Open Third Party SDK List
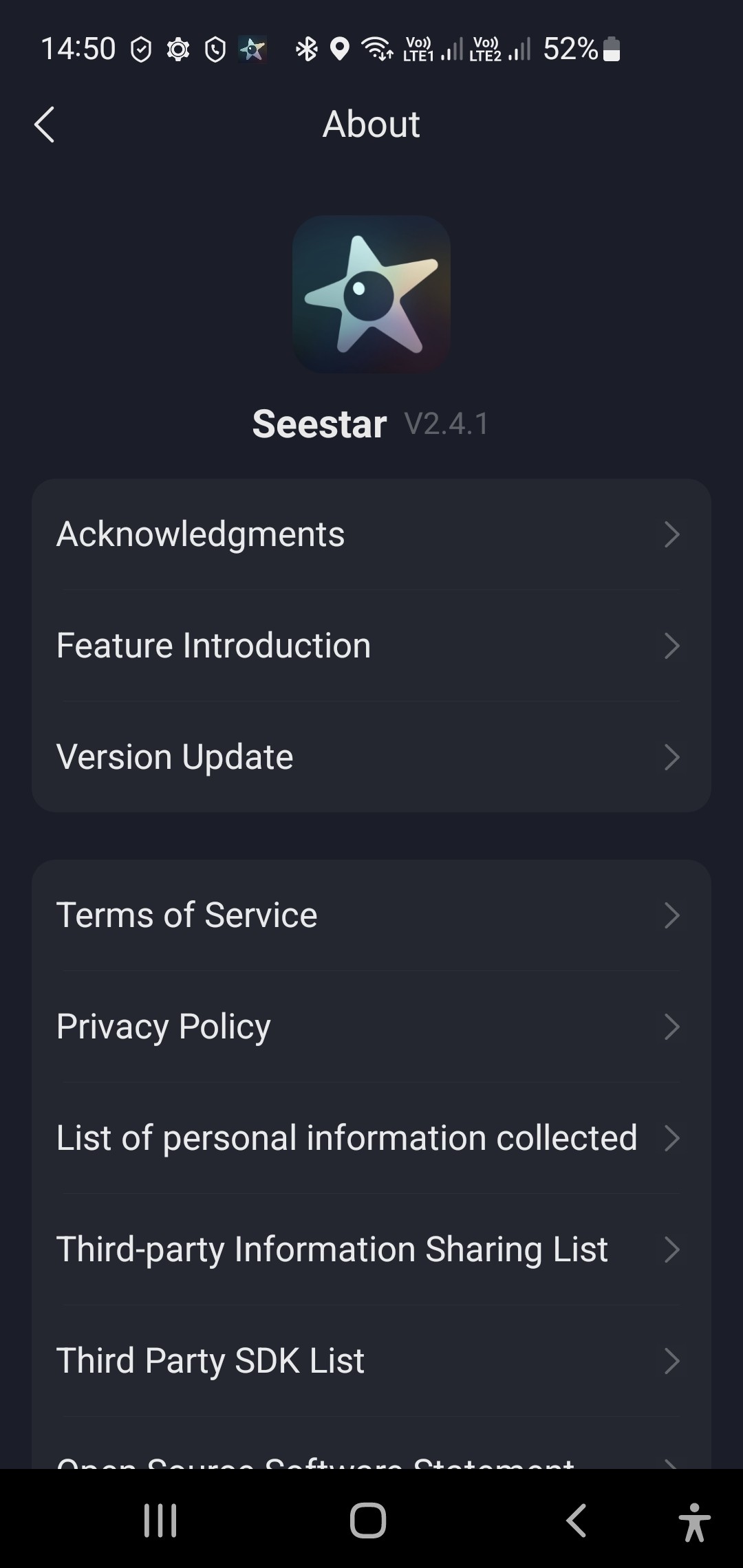The image size is (743, 1568). point(371,1361)
